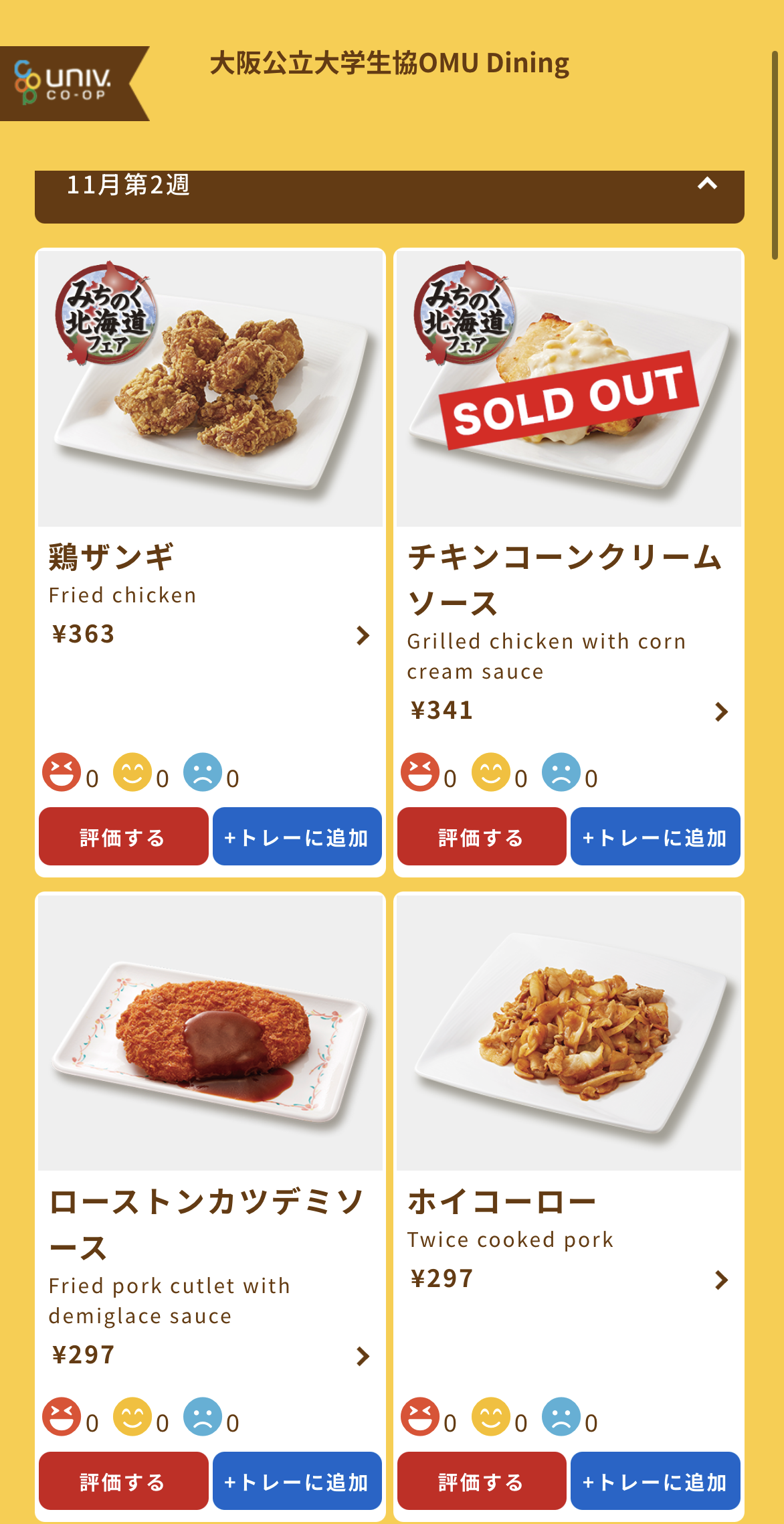This screenshot has width=784, height=1524.
Task: Rate the チキンコーンクリームソース dish
Action: click(482, 837)
